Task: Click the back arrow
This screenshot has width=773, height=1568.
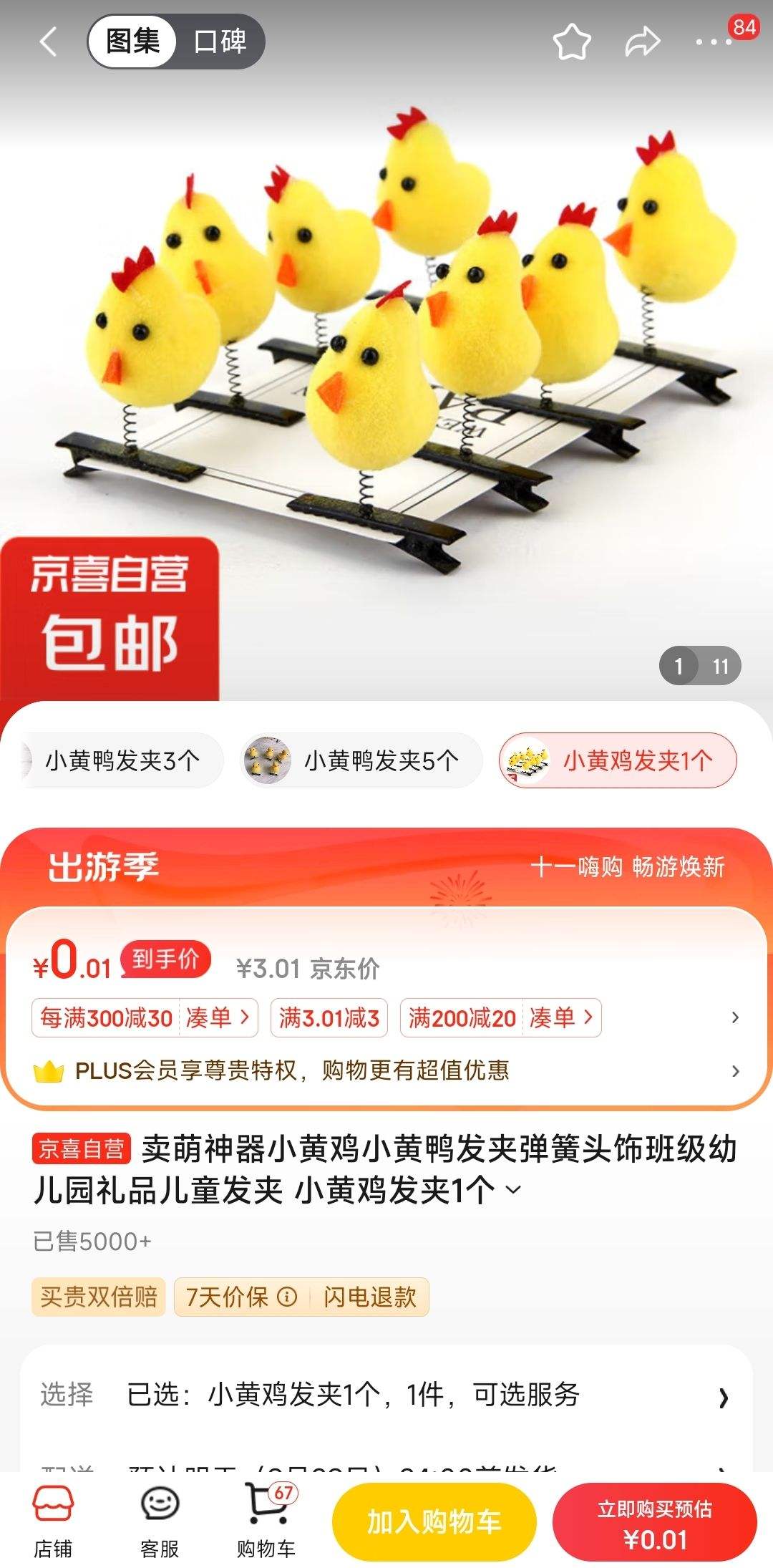Action: coord(49,42)
